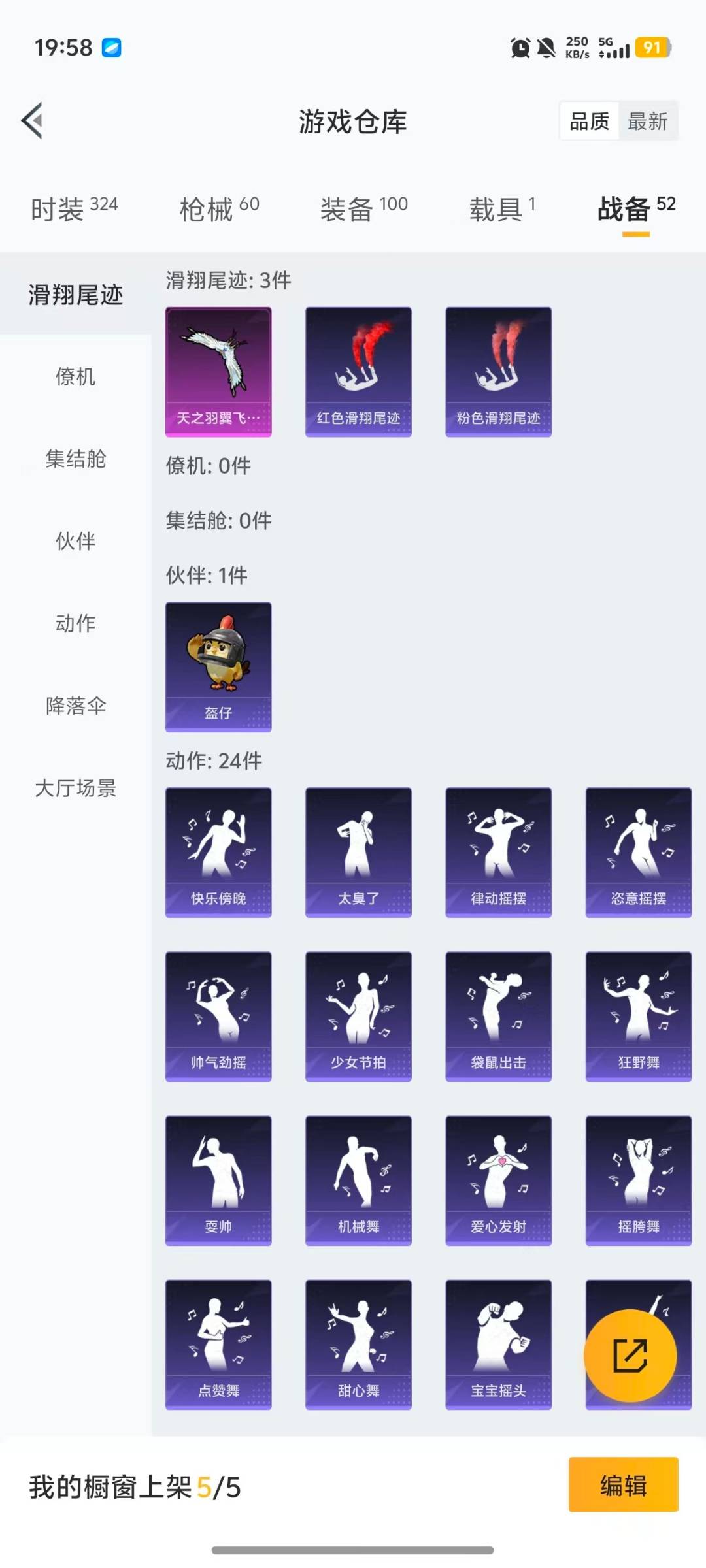Select the 爱心发射 heart emote
Image resolution: width=706 pixels, height=1568 pixels.
click(x=498, y=1179)
